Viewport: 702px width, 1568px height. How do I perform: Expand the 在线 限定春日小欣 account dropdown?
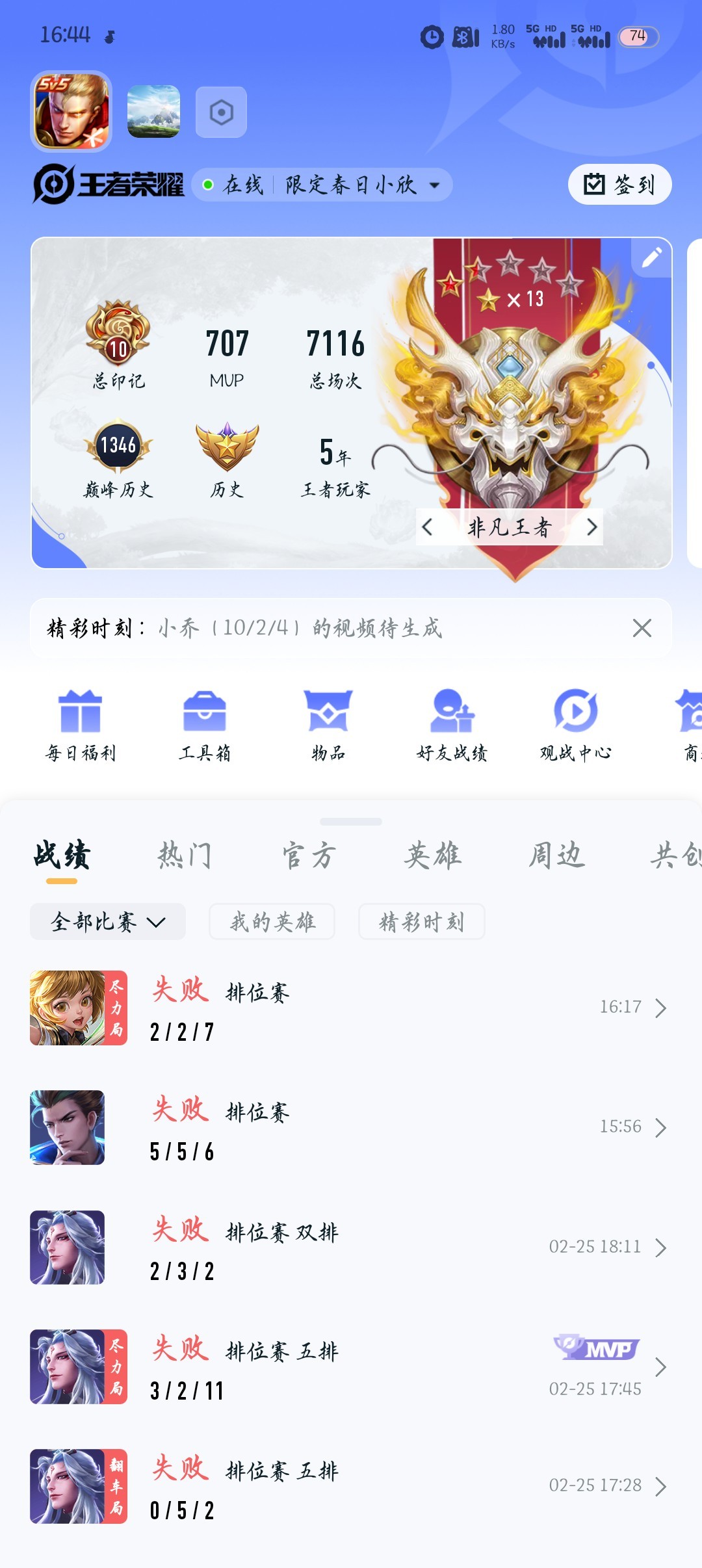pyautogui.click(x=322, y=185)
